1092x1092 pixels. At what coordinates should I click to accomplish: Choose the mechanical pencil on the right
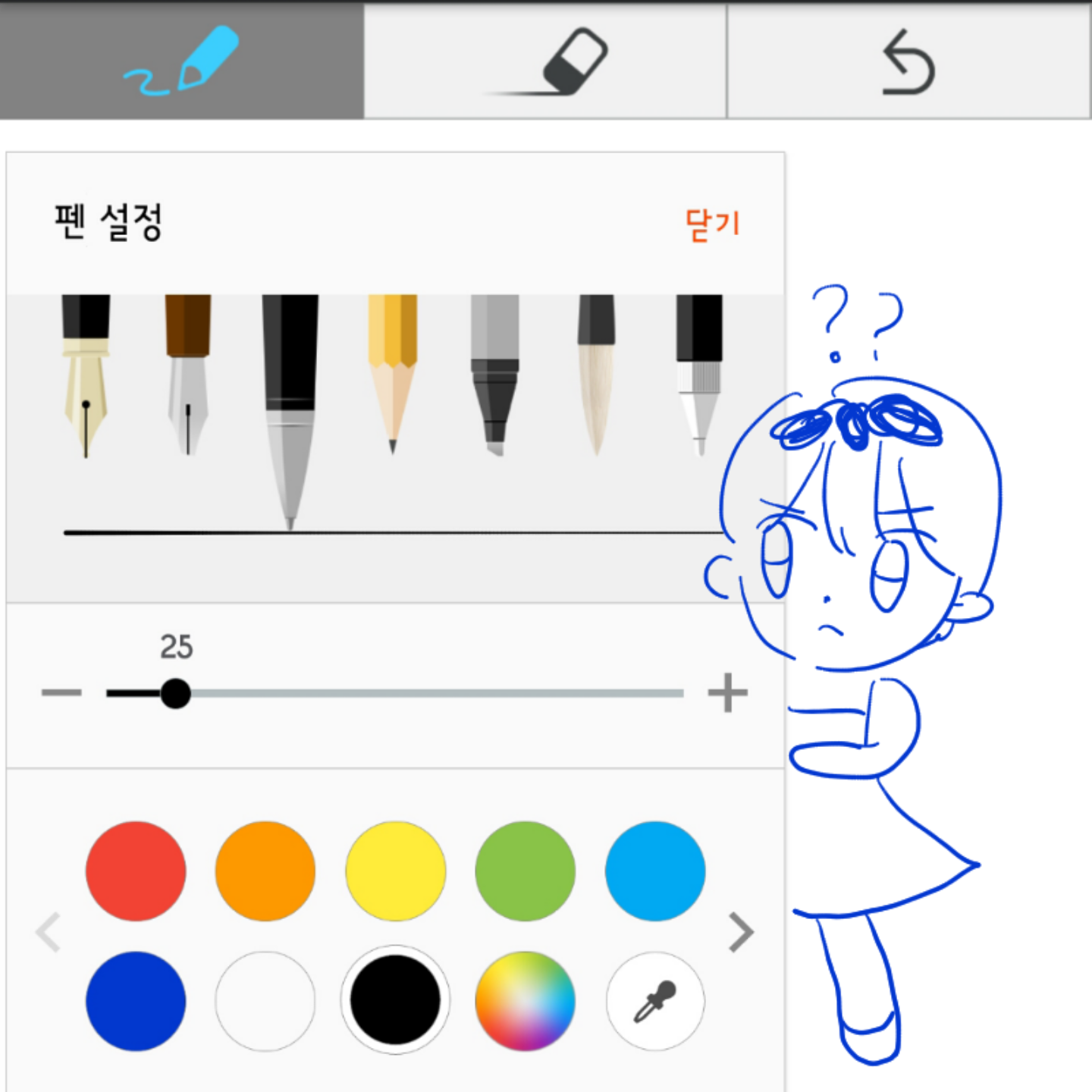[699, 375]
